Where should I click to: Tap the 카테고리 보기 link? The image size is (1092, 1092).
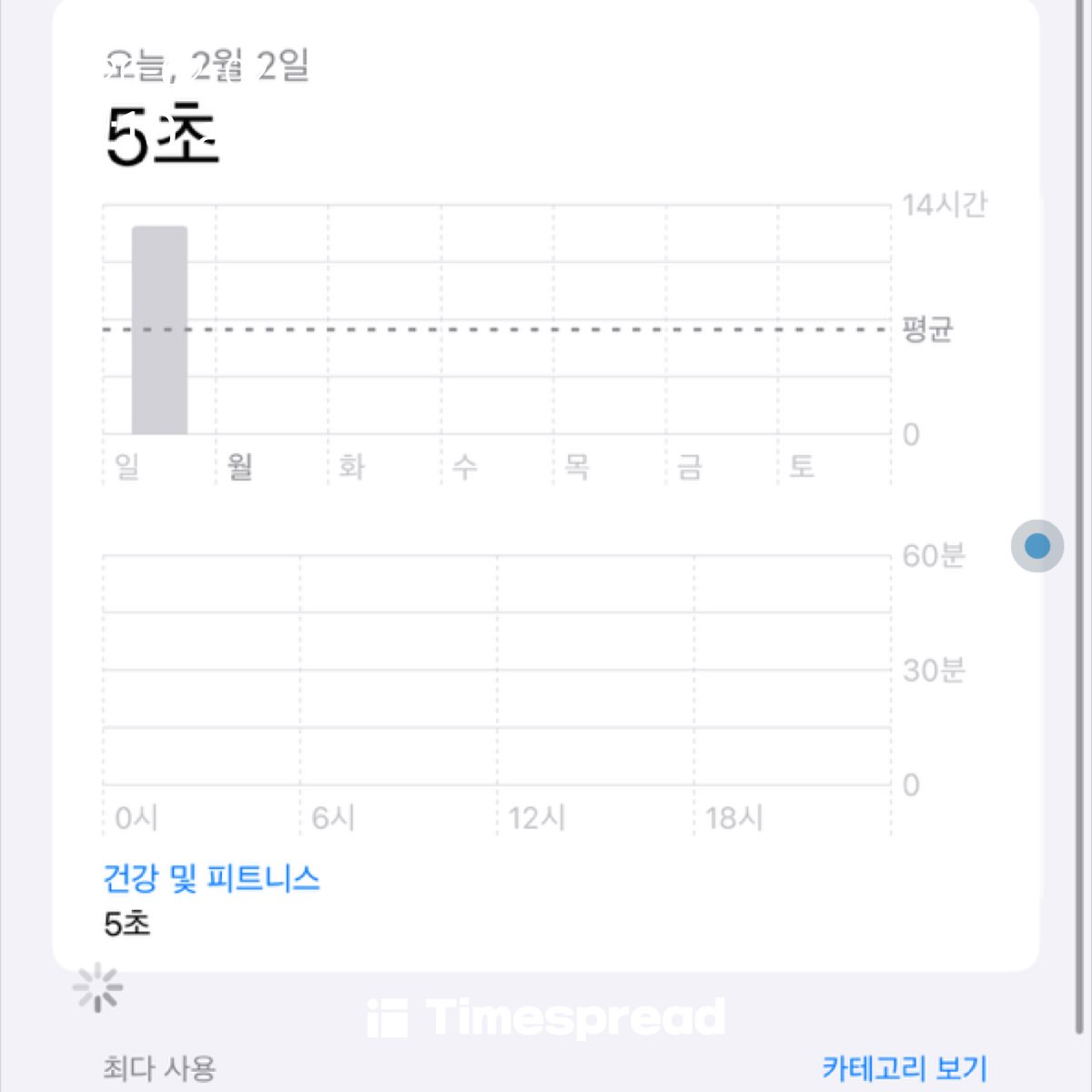(904, 1067)
